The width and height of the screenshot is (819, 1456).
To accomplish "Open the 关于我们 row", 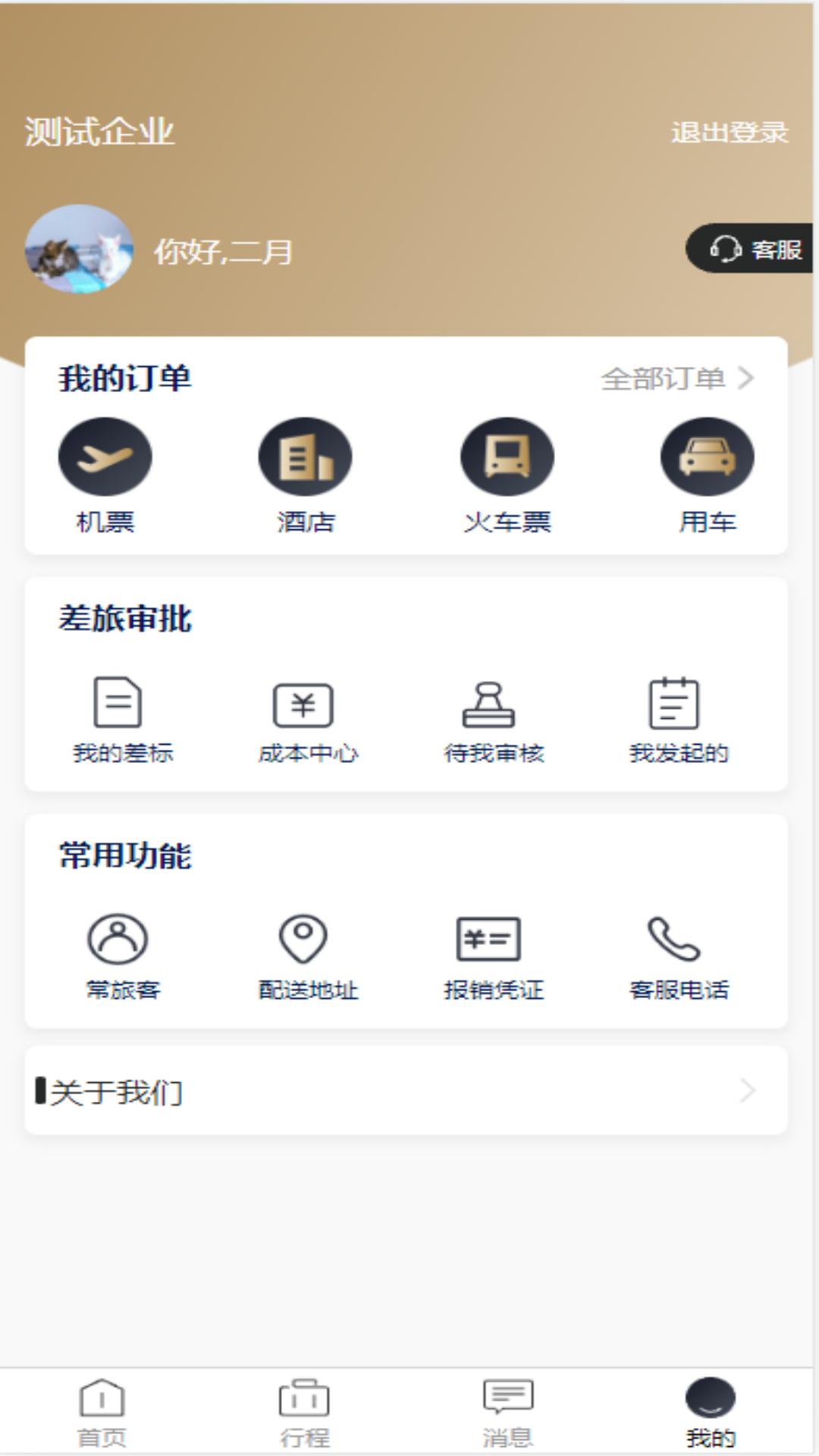I will [406, 1090].
